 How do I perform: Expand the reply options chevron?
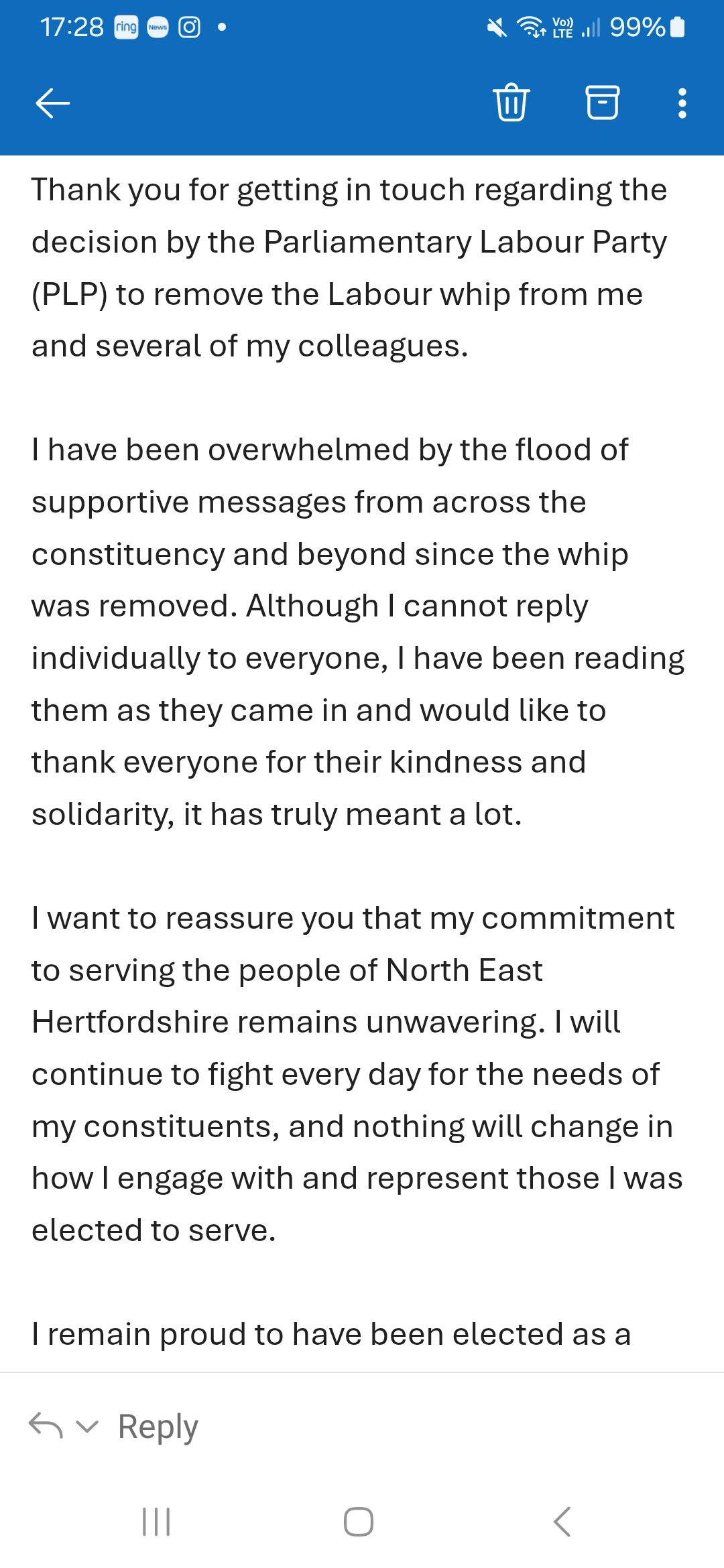pyautogui.click(x=87, y=1426)
